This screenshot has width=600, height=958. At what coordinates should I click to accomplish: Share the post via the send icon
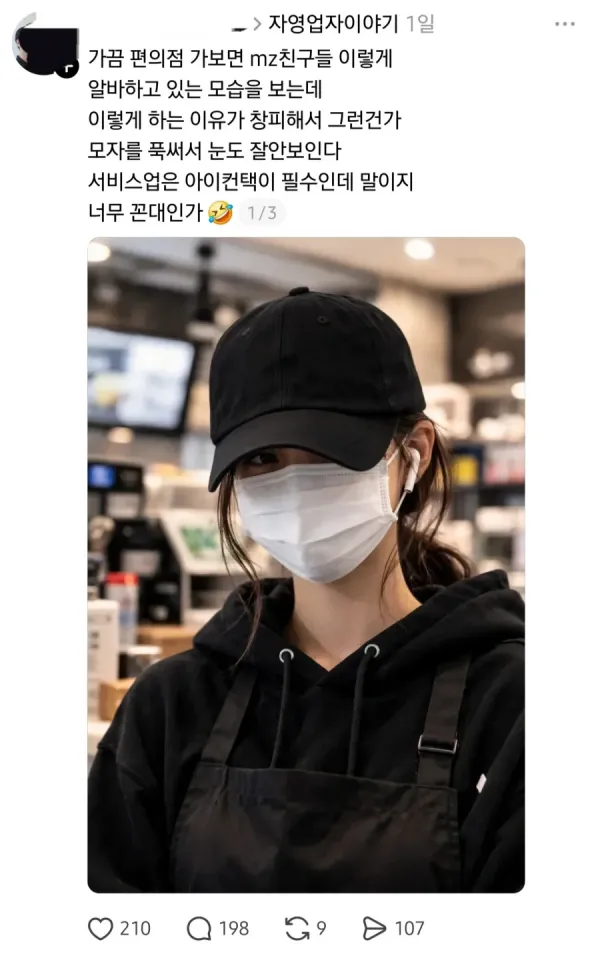[375, 928]
